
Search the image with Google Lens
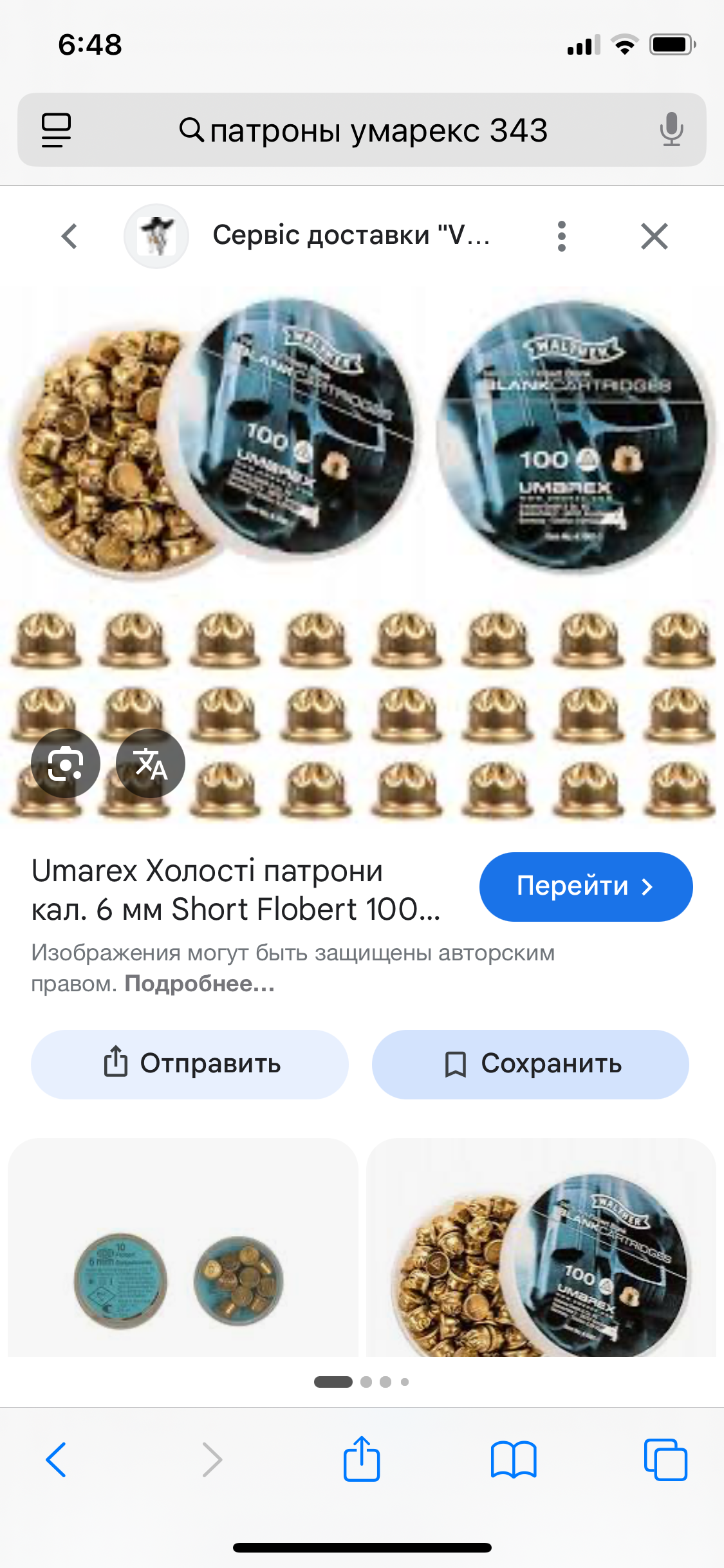coord(66,763)
